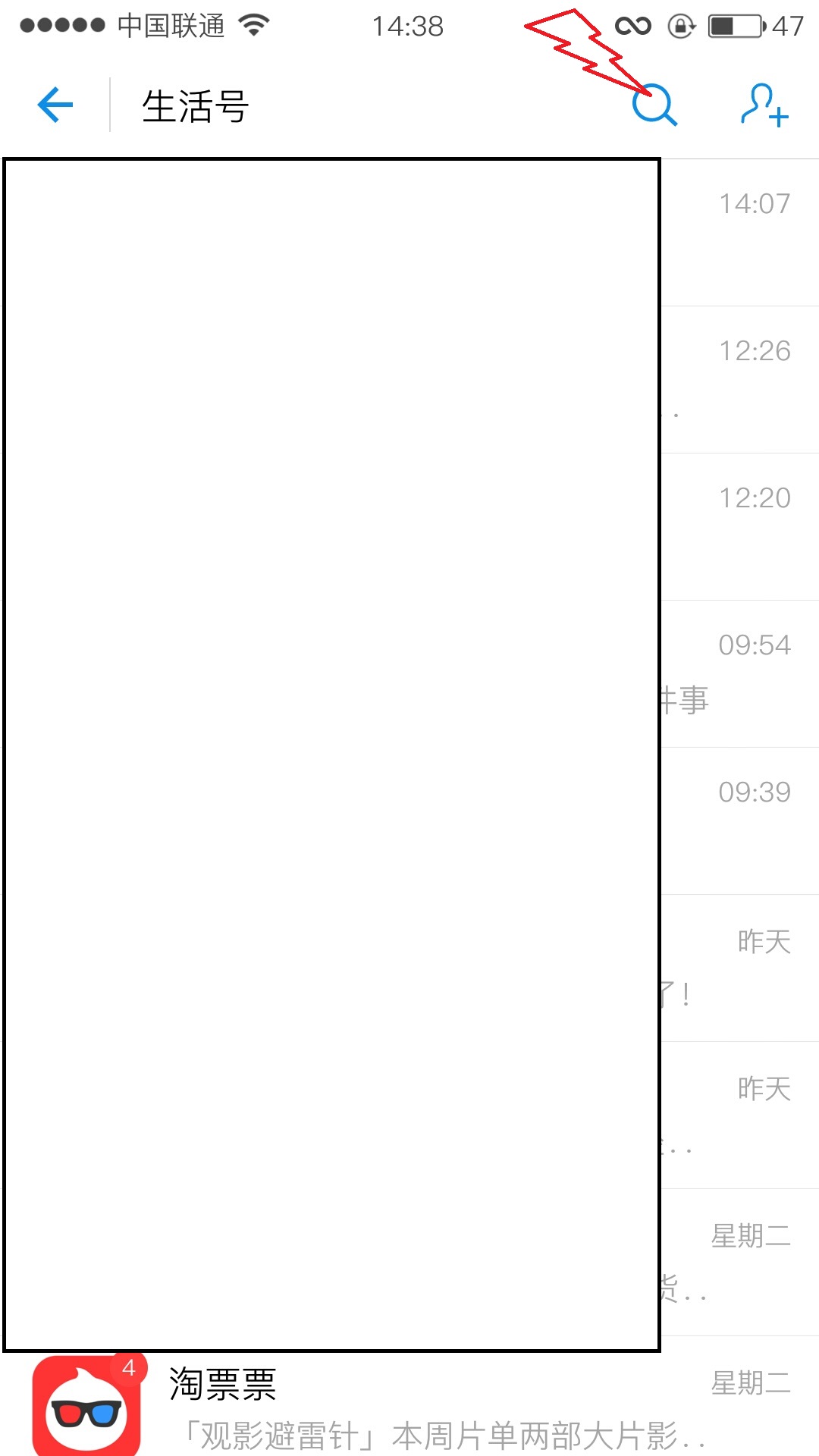Tap the Wi-Fi icon in the status bar
819x1456 pixels.
tap(253, 24)
